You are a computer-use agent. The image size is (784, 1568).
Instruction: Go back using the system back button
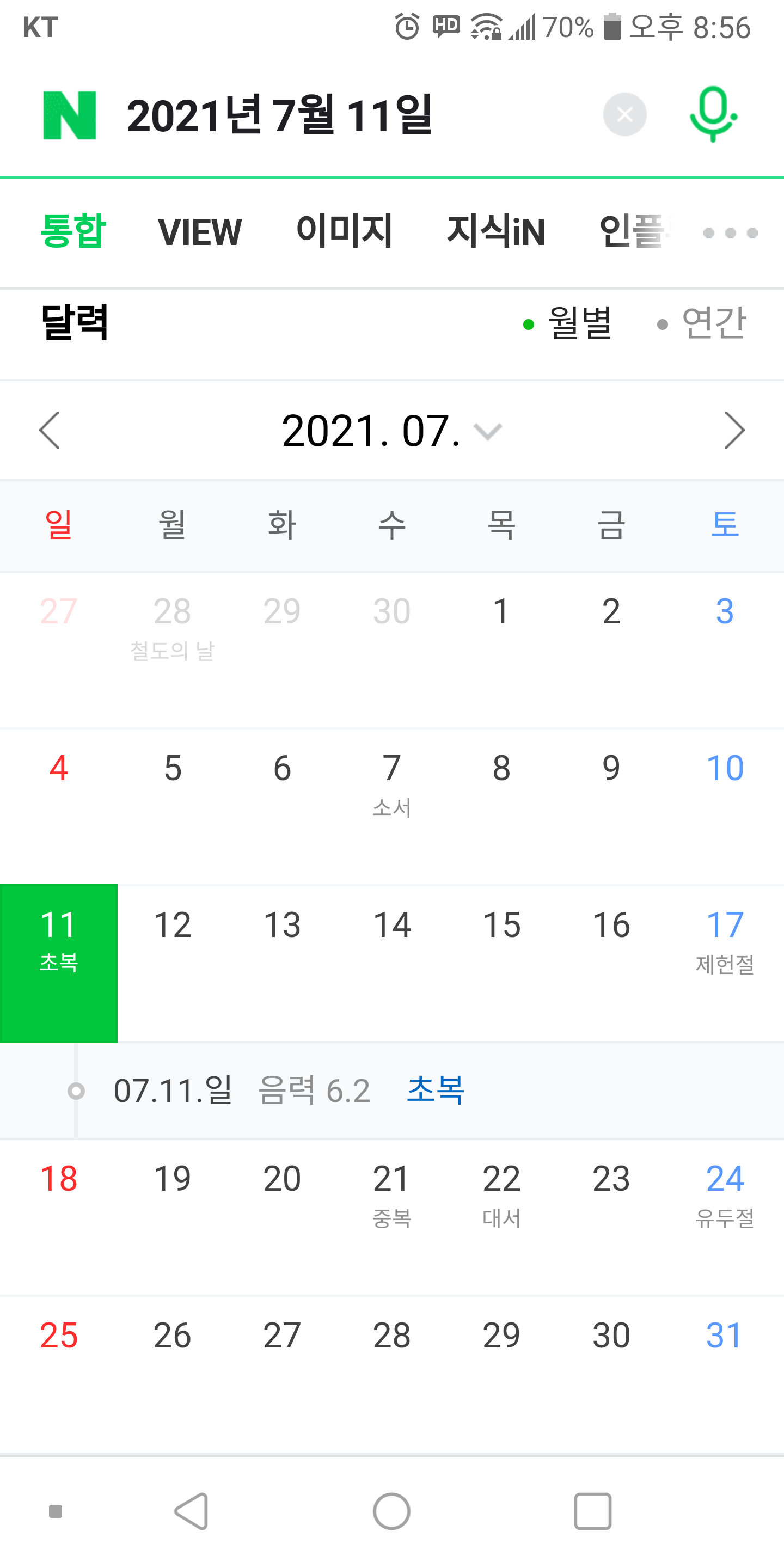[x=192, y=1511]
